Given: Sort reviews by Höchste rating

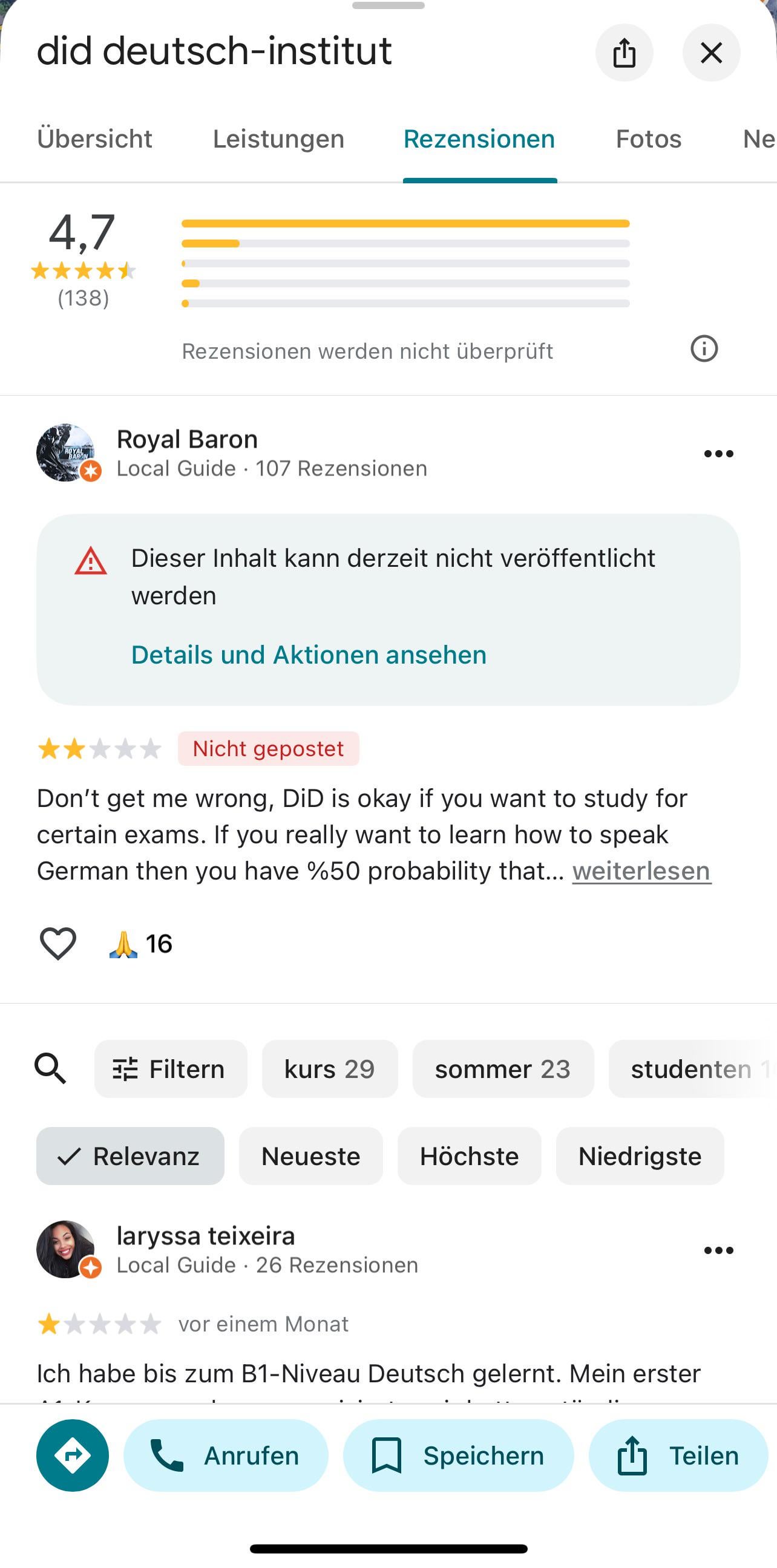Looking at the screenshot, I should click(x=469, y=1156).
